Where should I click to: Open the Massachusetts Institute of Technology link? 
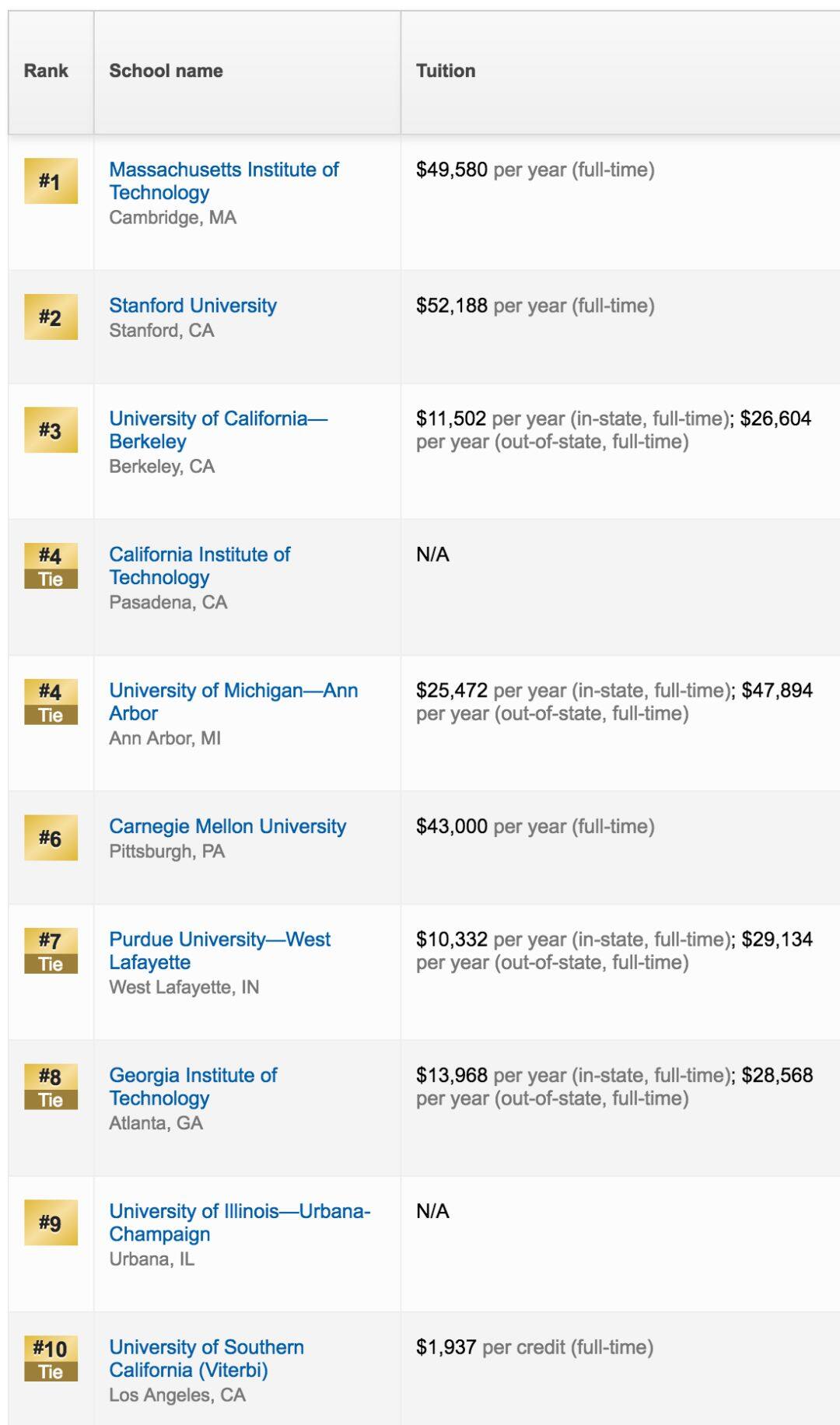[x=224, y=180]
